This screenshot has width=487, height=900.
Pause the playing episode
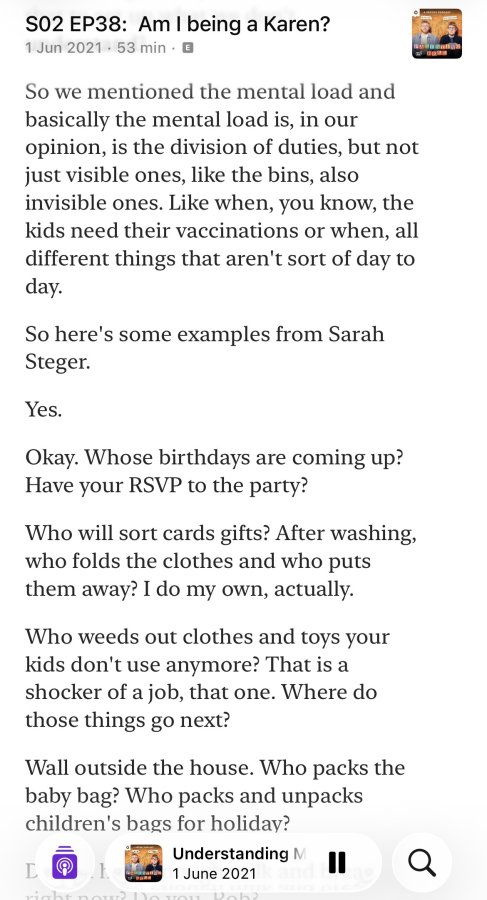pos(337,862)
